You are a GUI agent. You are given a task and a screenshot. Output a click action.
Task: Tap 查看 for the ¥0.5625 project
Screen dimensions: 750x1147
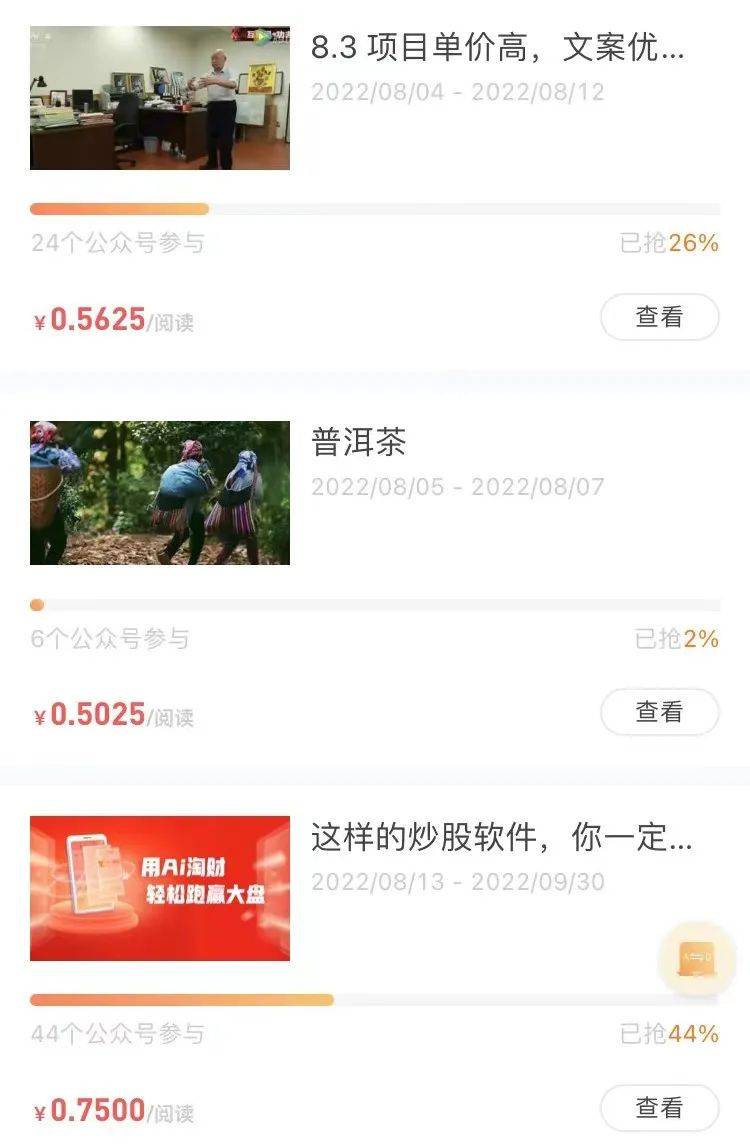659,317
